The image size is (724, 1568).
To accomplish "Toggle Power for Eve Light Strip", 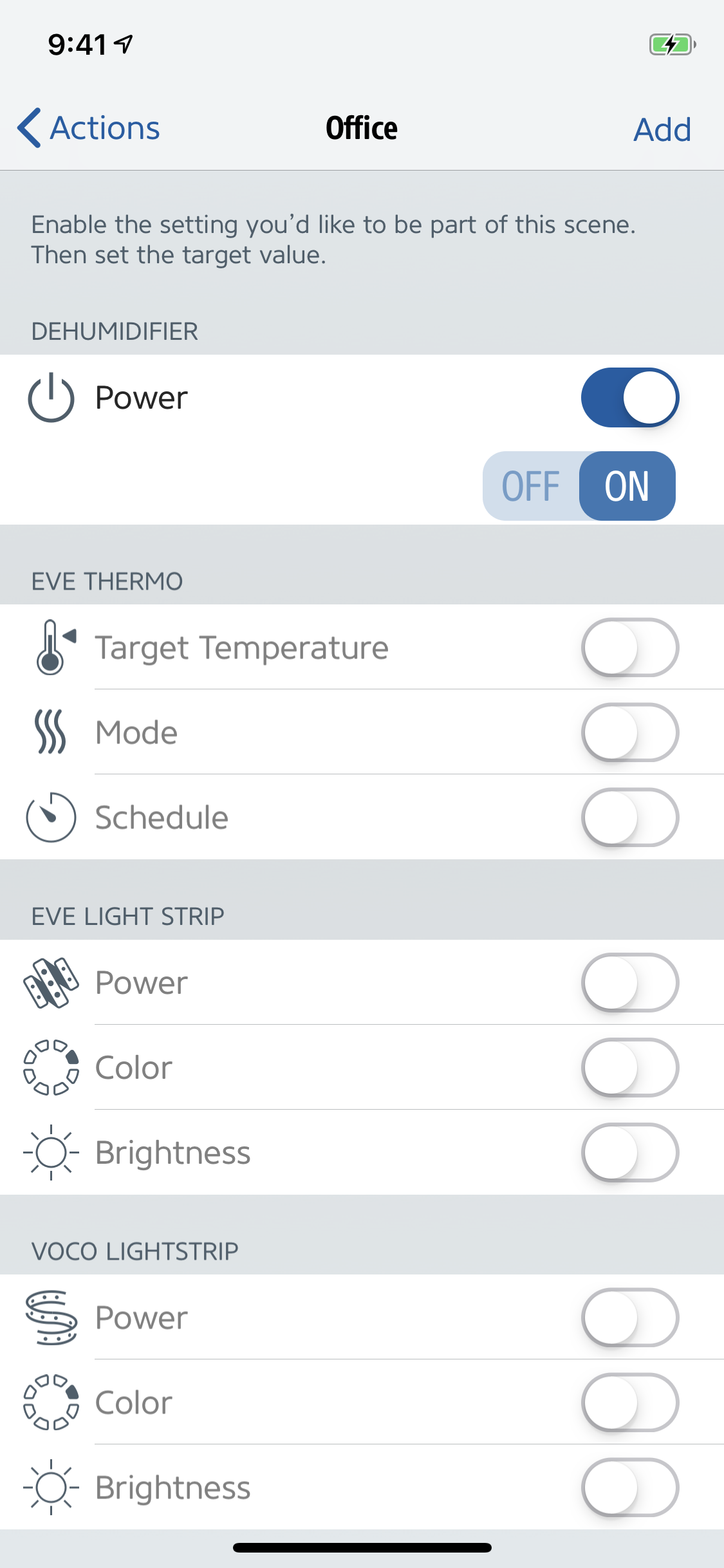I will tap(630, 982).
